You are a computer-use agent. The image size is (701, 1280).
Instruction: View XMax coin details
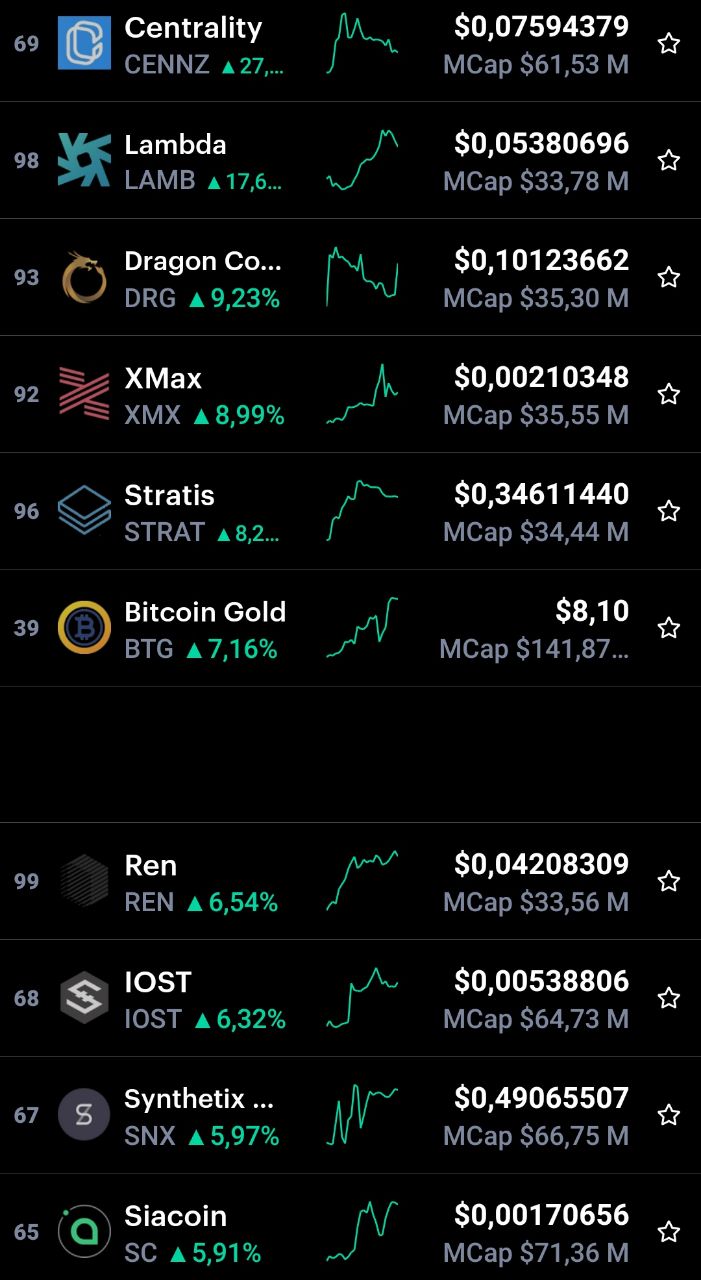tap(350, 394)
